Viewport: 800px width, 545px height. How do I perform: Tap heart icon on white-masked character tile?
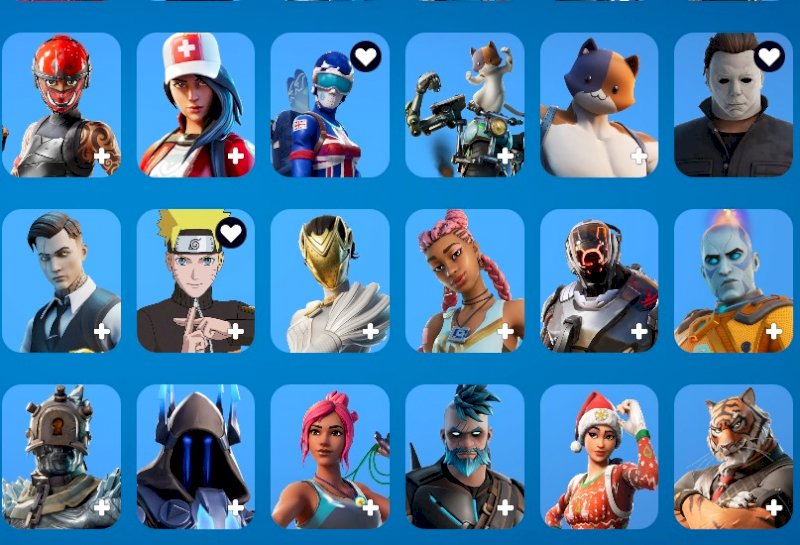click(x=768, y=57)
